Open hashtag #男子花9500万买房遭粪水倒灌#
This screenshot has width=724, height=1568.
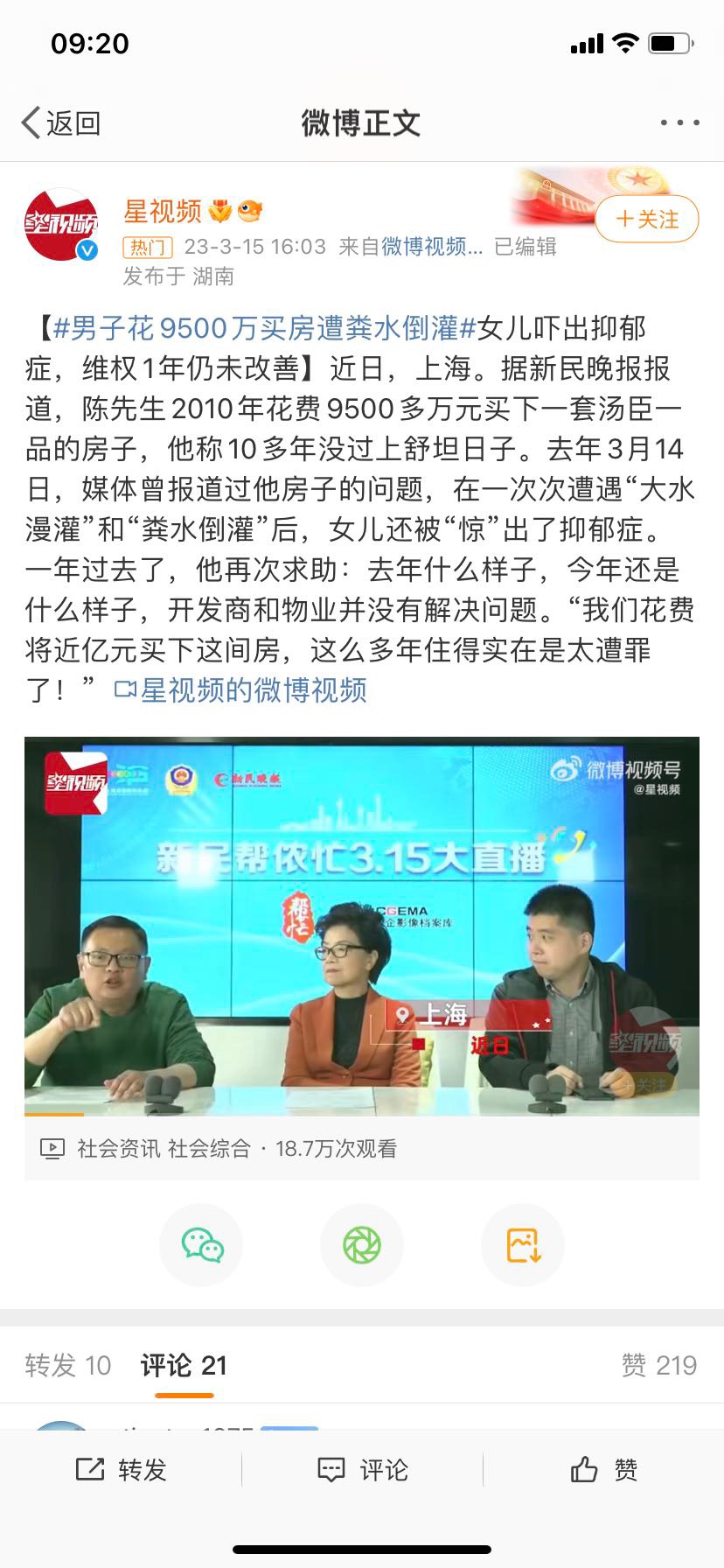264,328
